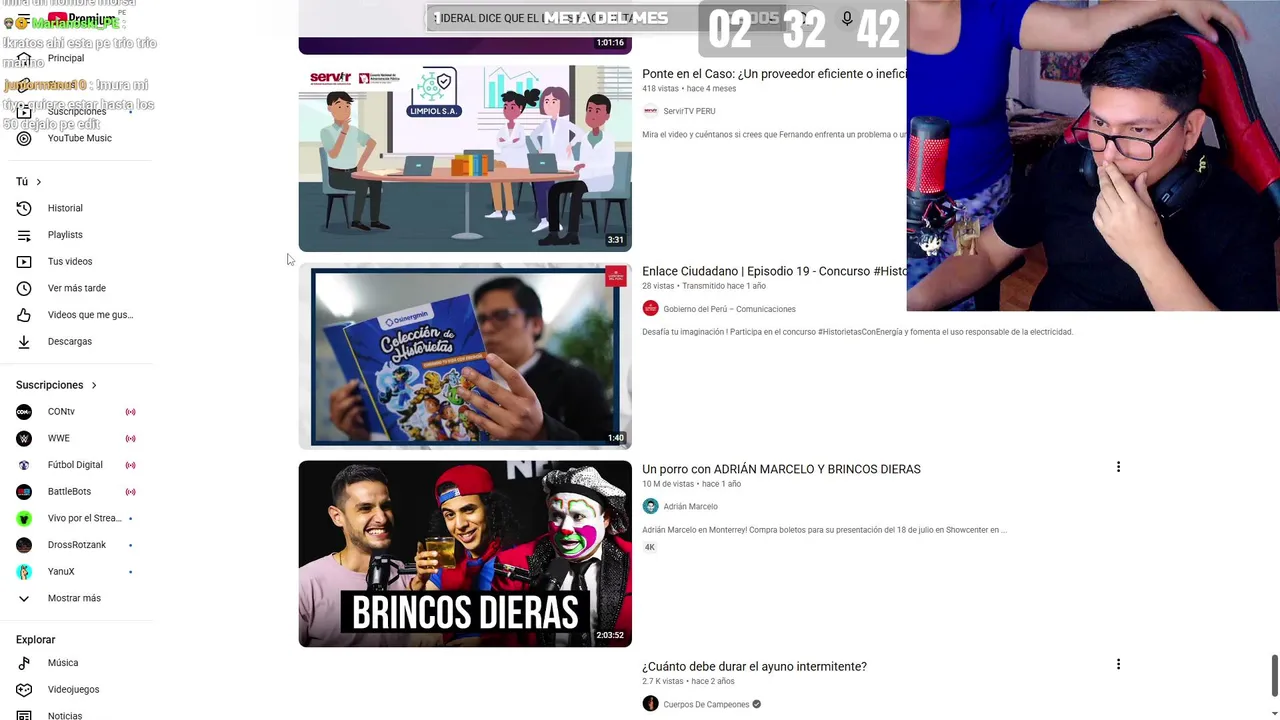Open the DrossRotzank channel
1280x720 pixels.
point(76,545)
